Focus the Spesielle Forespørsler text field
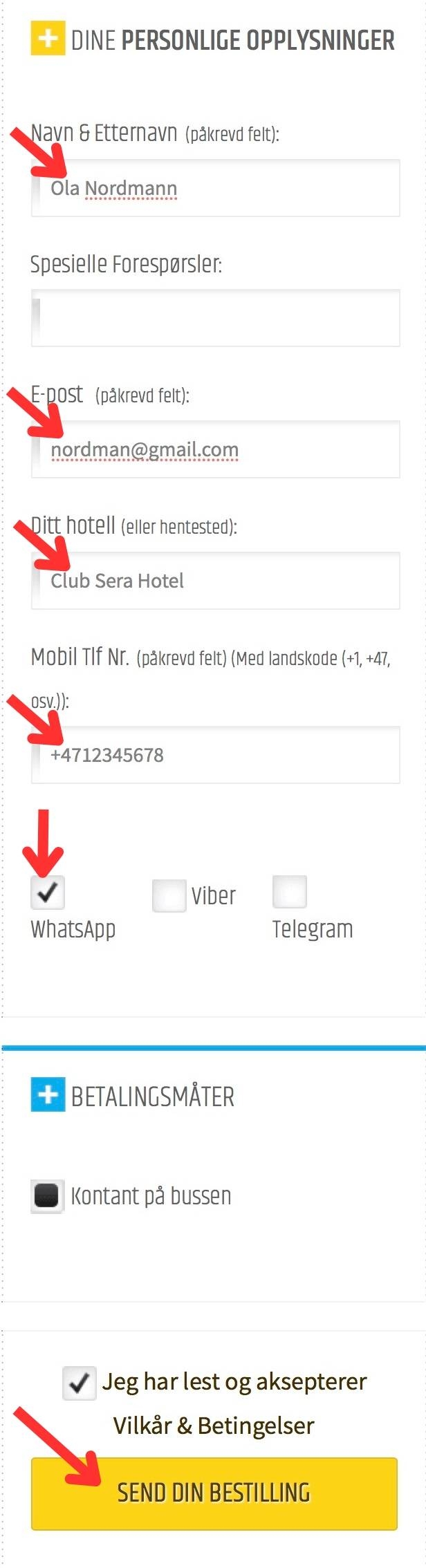The height and width of the screenshot is (1568, 426). point(216,318)
